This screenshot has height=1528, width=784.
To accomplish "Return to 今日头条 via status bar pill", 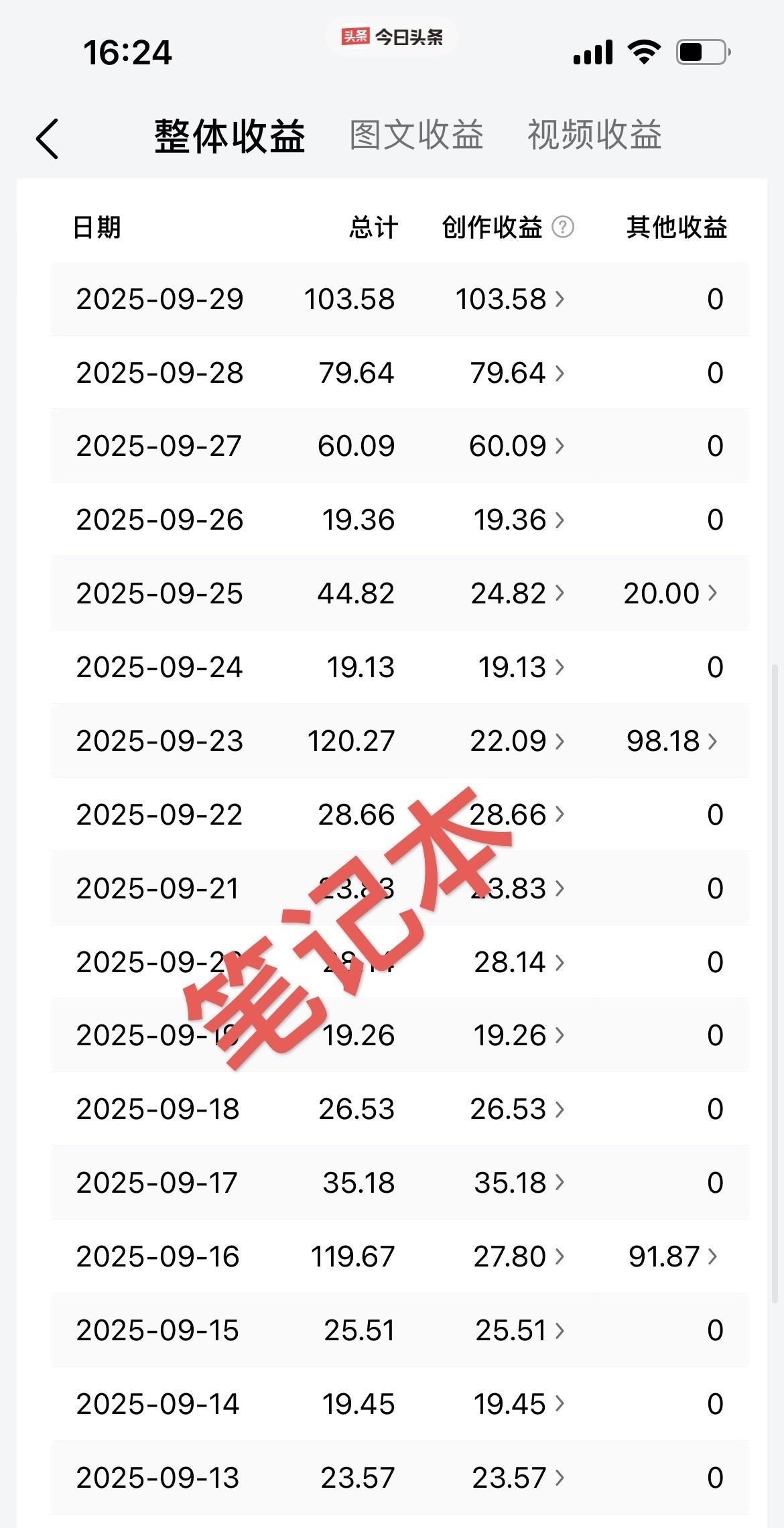I will coord(392,37).
